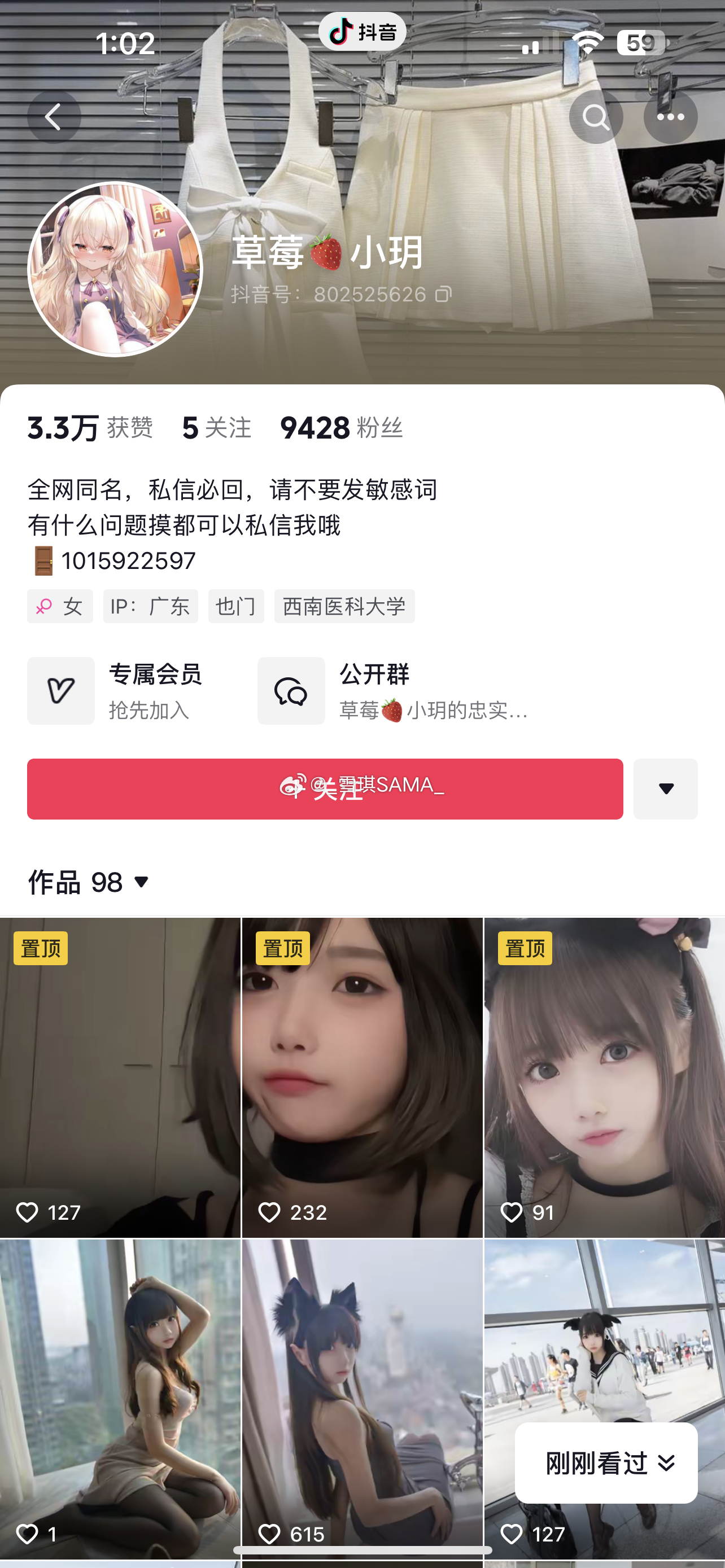725x1568 pixels.
Task: View the 5 关注 following list
Action: pyautogui.click(x=216, y=428)
